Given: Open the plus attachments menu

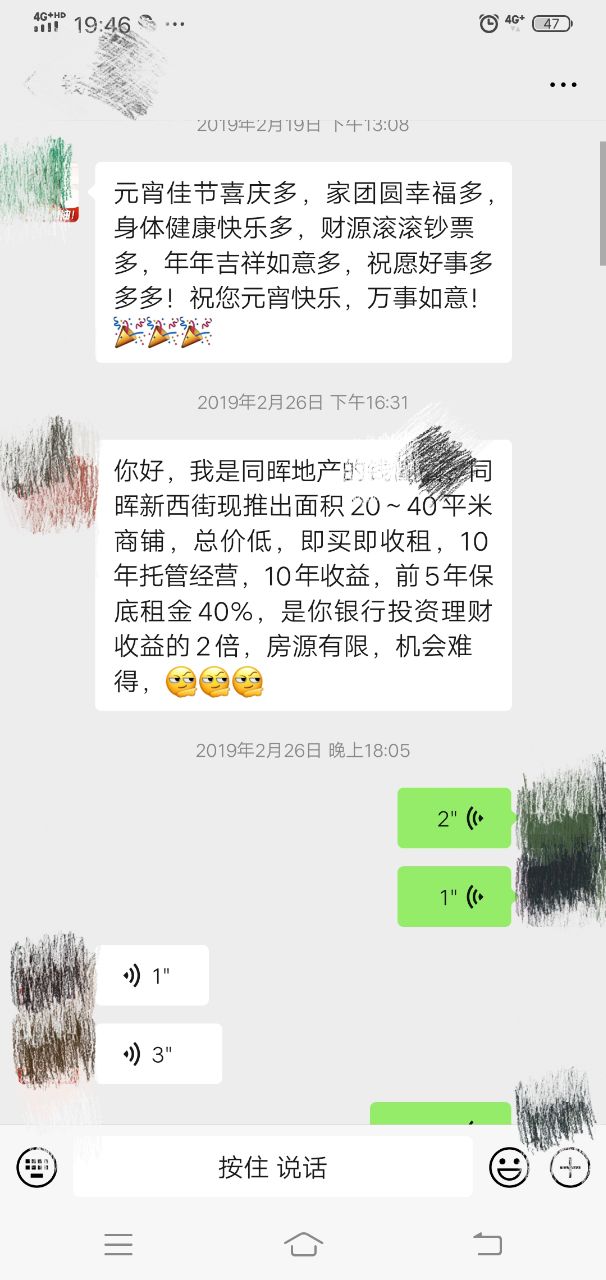Looking at the screenshot, I should coord(570,1167).
